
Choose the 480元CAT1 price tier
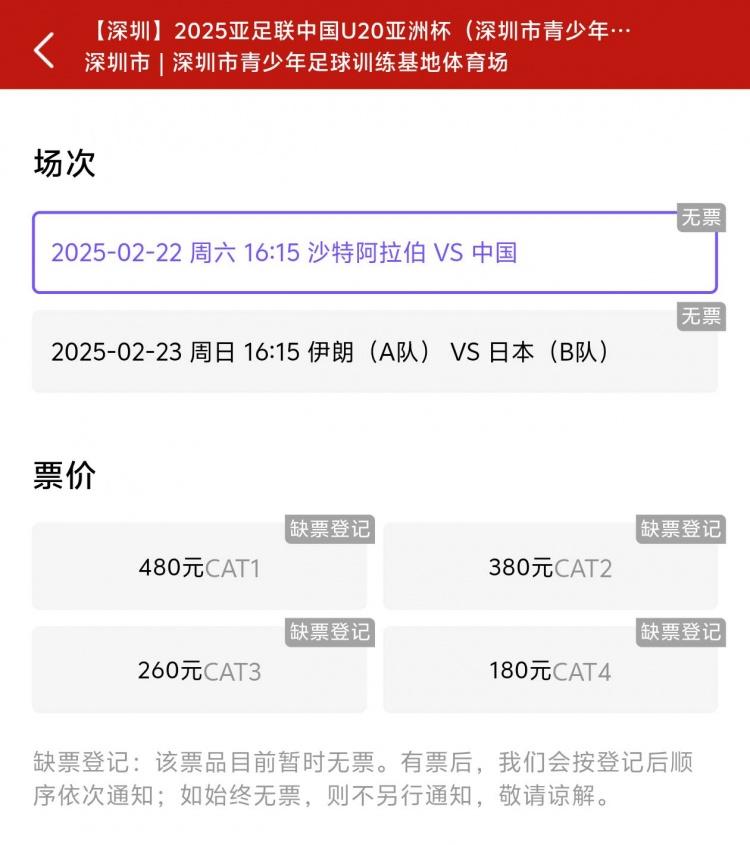[x=202, y=568]
